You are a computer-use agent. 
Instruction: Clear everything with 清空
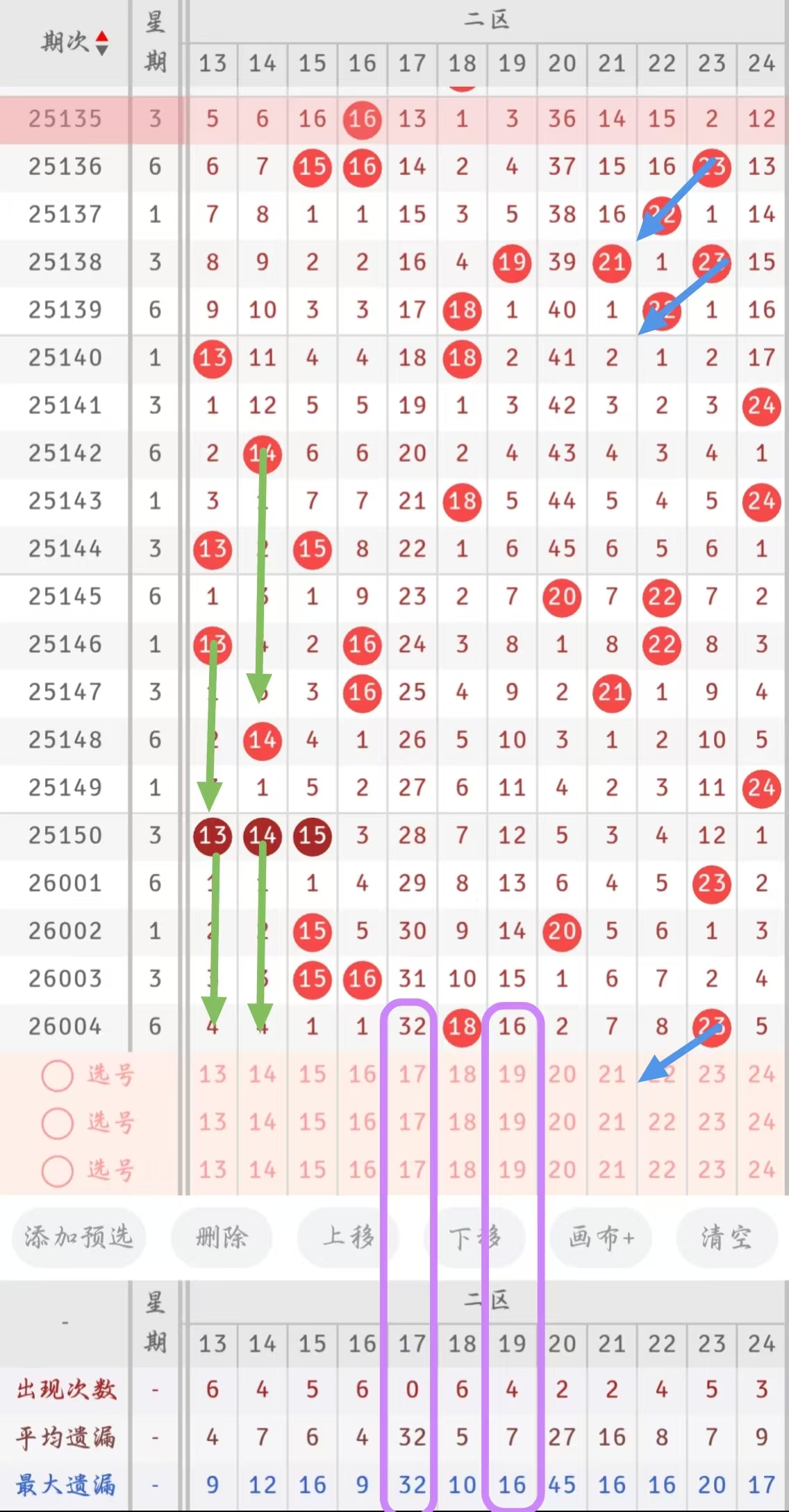click(x=726, y=1237)
